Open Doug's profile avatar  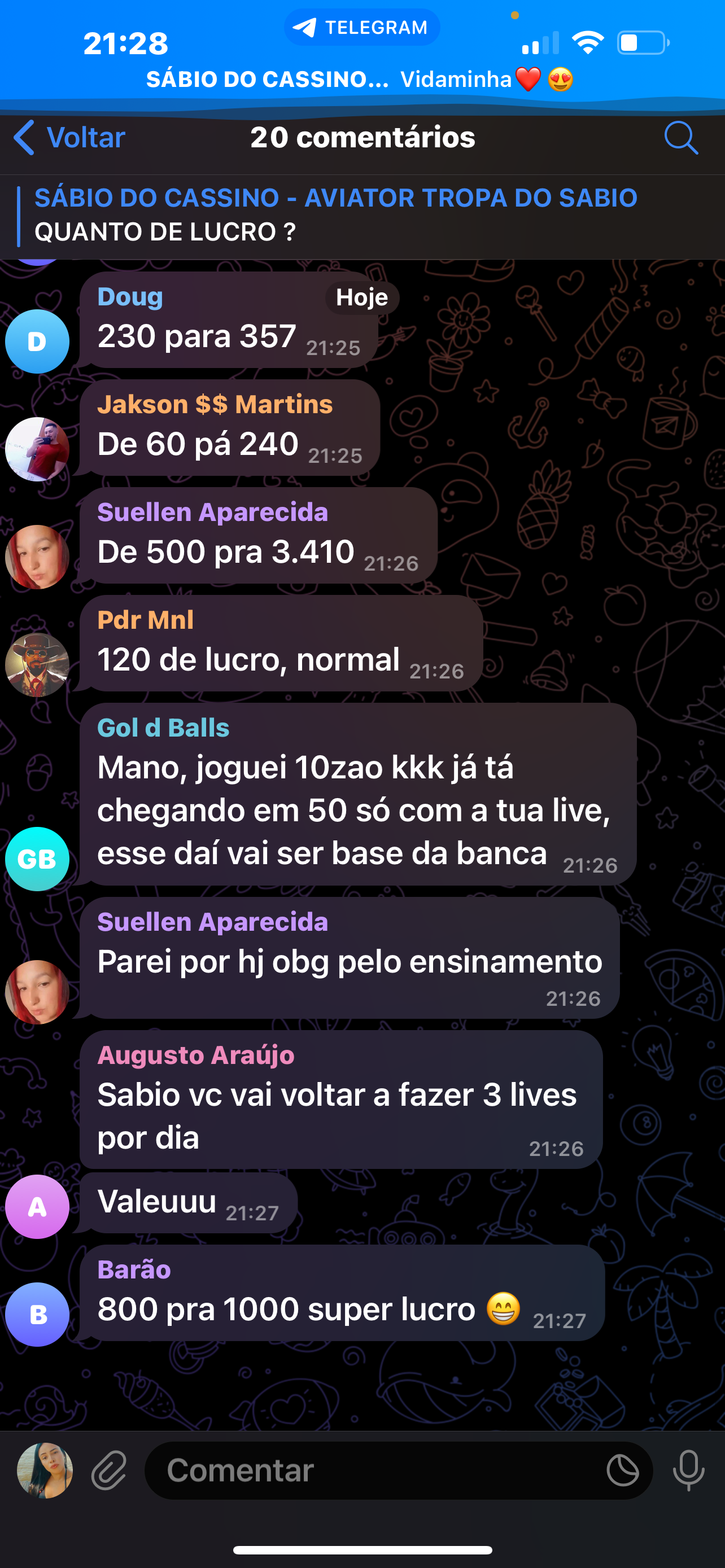pyautogui.click(x=37, y=341)
